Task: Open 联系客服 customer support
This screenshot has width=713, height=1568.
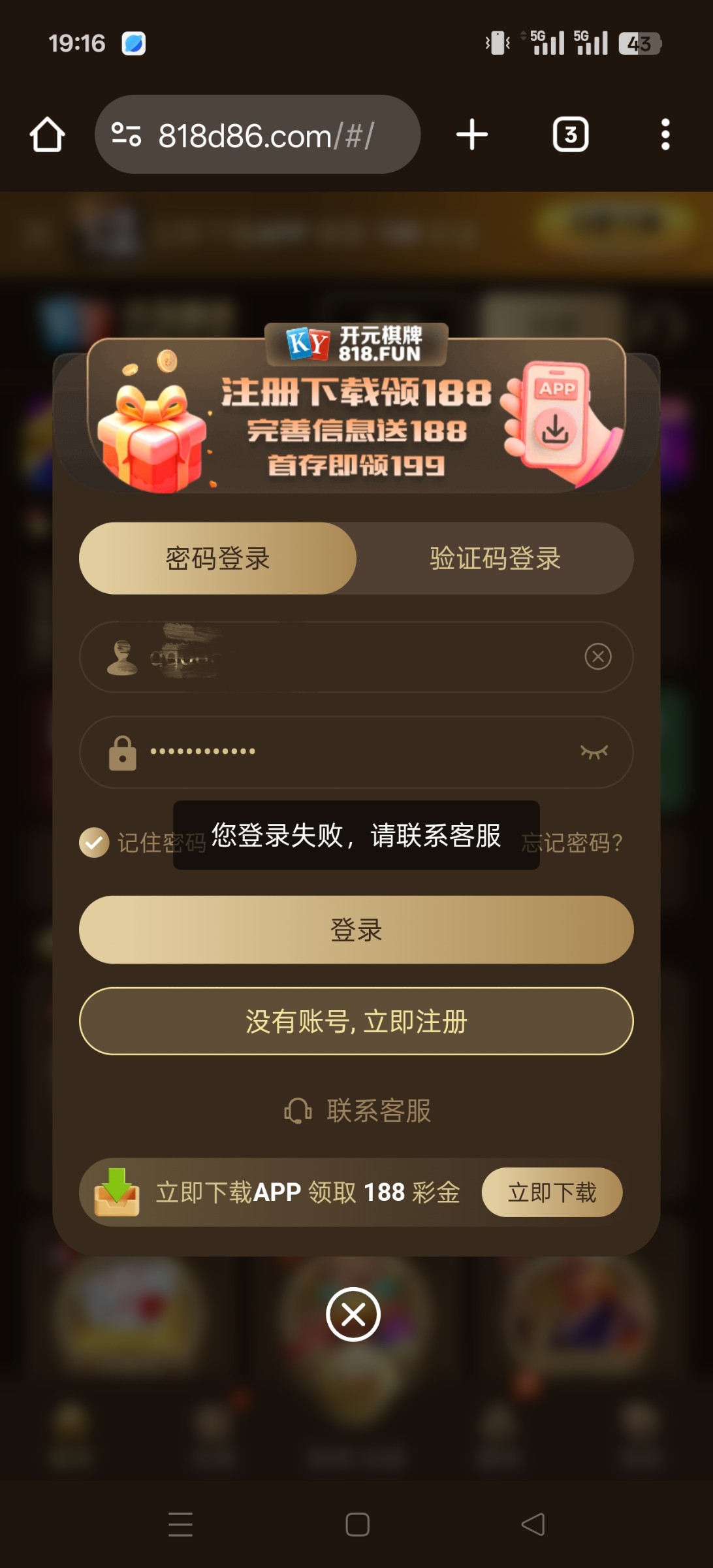Action: coord(358,1111)
